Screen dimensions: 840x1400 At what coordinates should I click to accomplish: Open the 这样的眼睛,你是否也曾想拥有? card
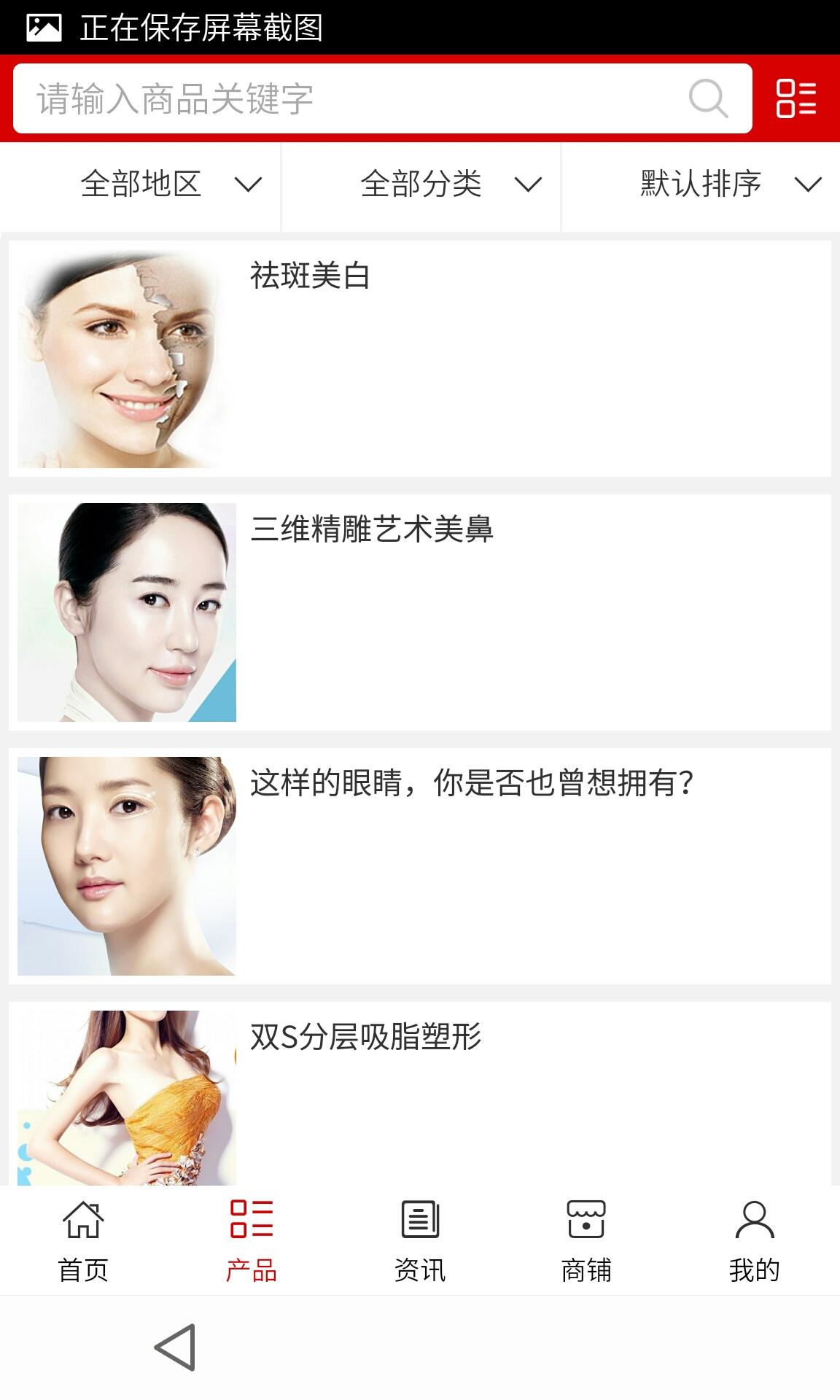[x=420, y=866]
